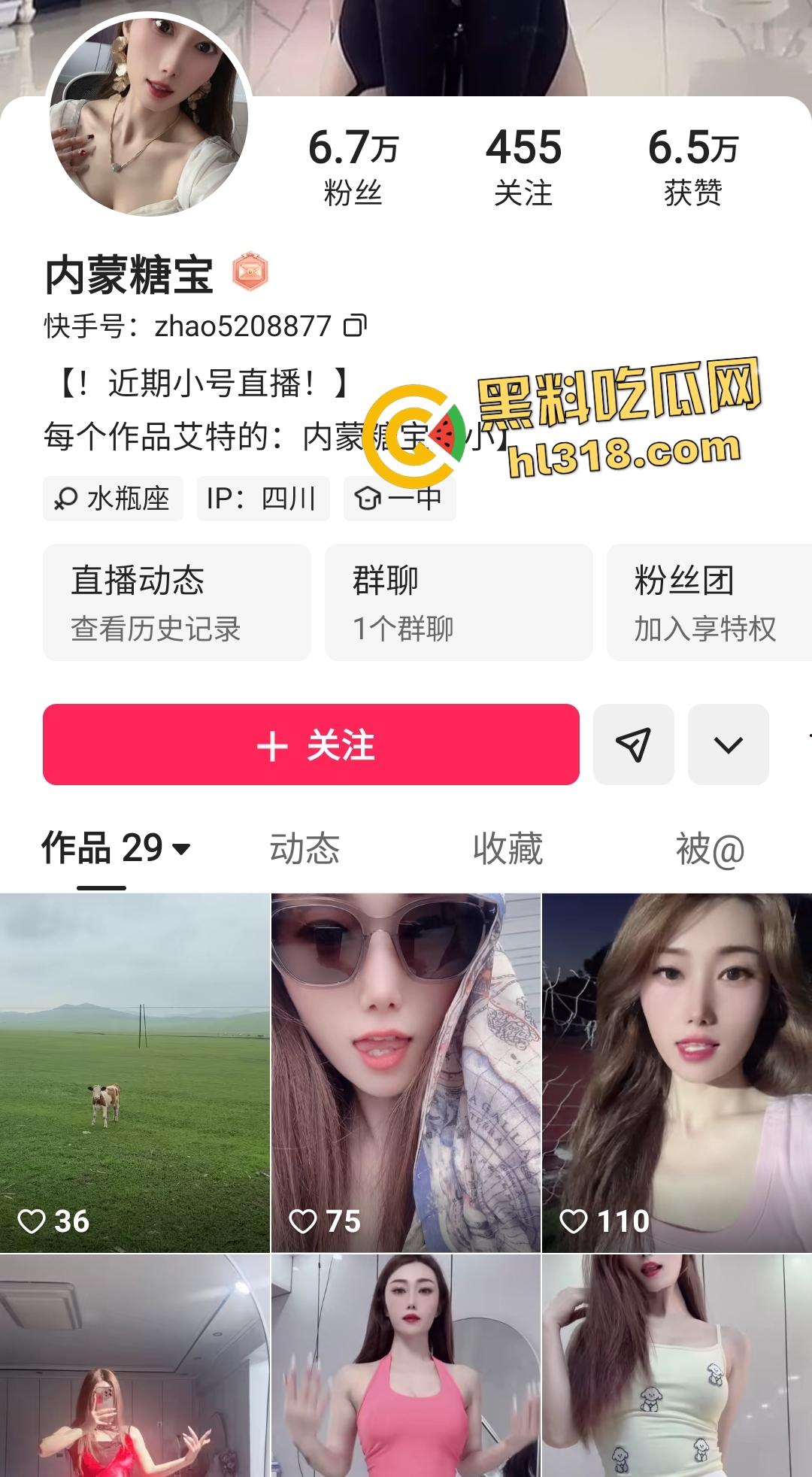Open the 收藏 tab

(x=508, y=848)
